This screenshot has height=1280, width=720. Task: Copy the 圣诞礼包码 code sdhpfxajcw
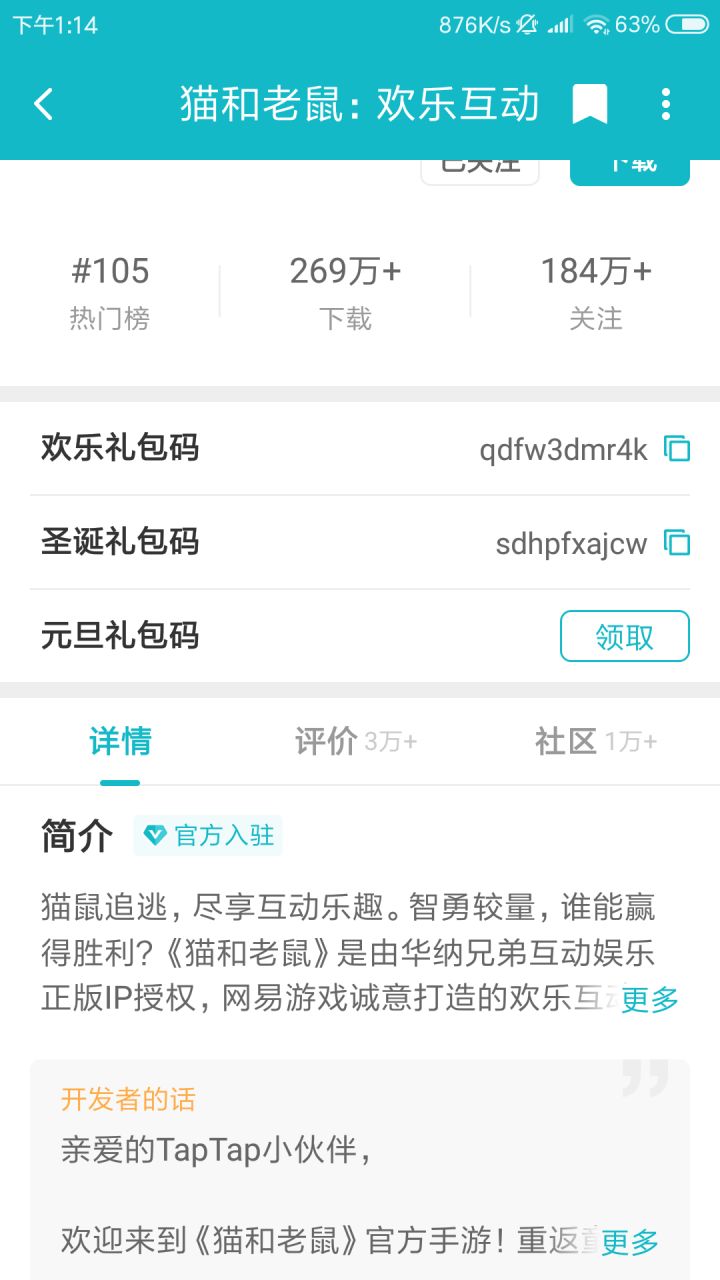point(678,543)
